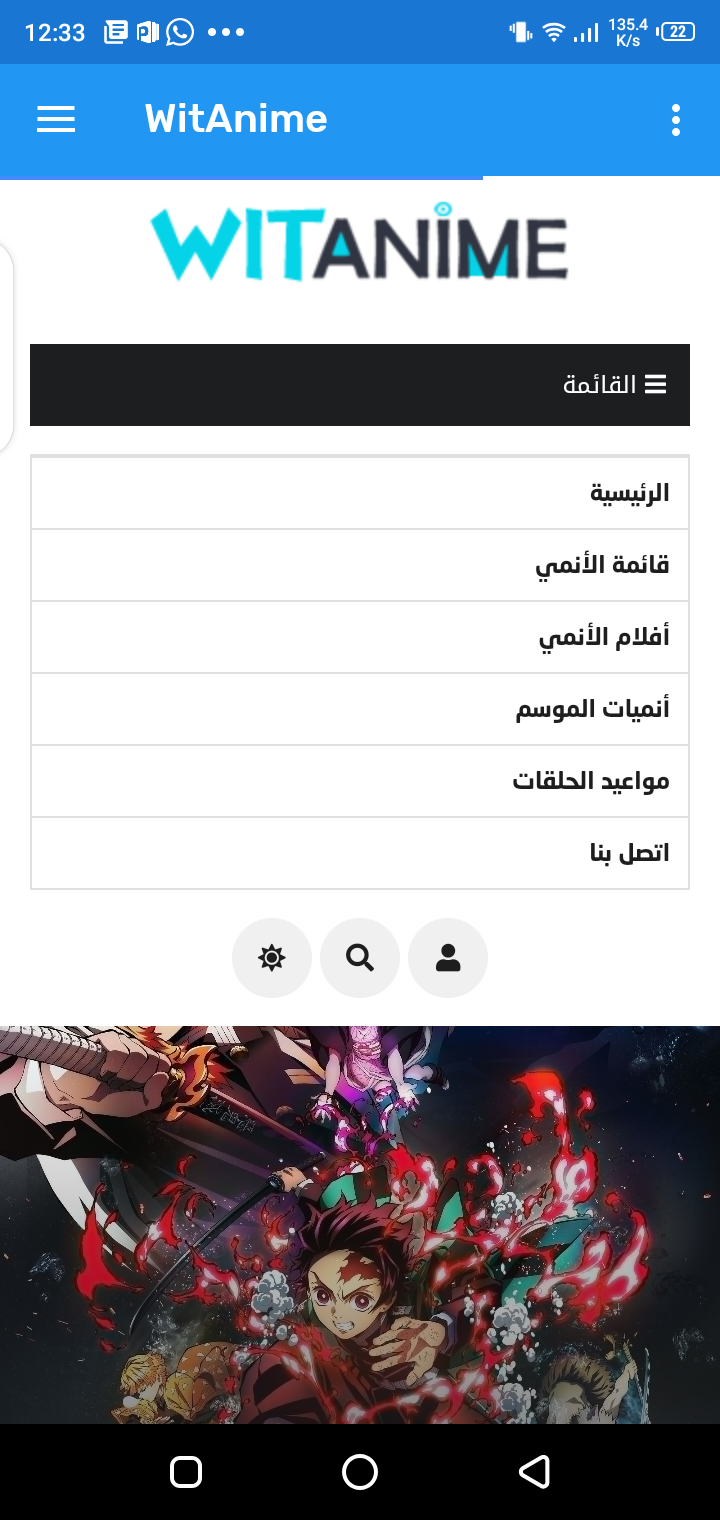Collapse the القائمة menu bar
720x1520 pixels.
point(614,385)
